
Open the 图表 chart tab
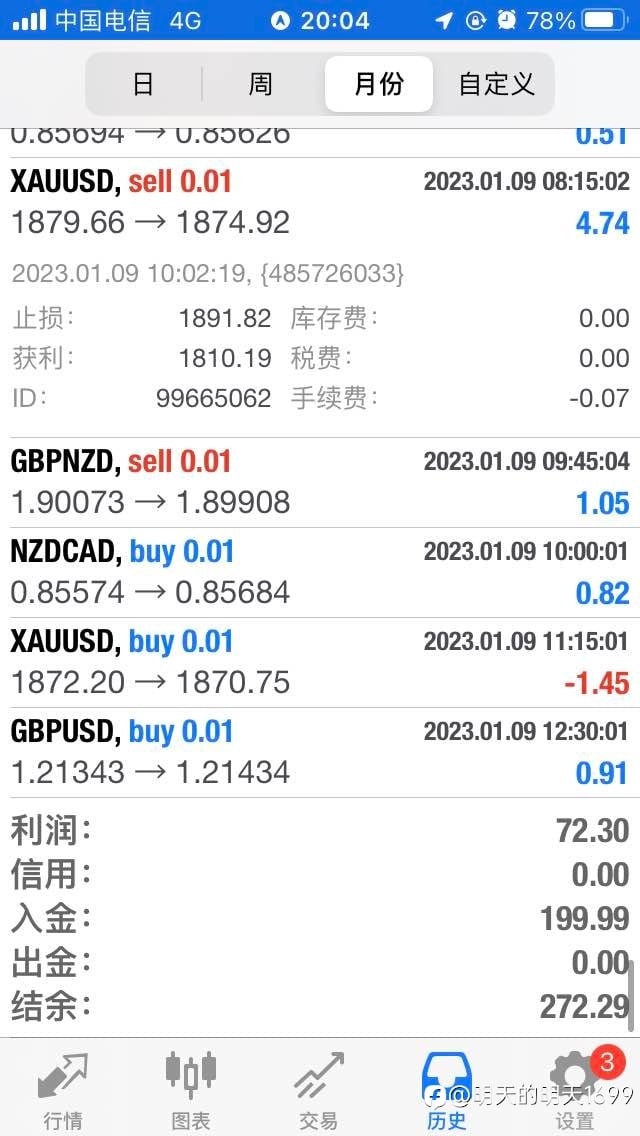tap(191, 1088)
